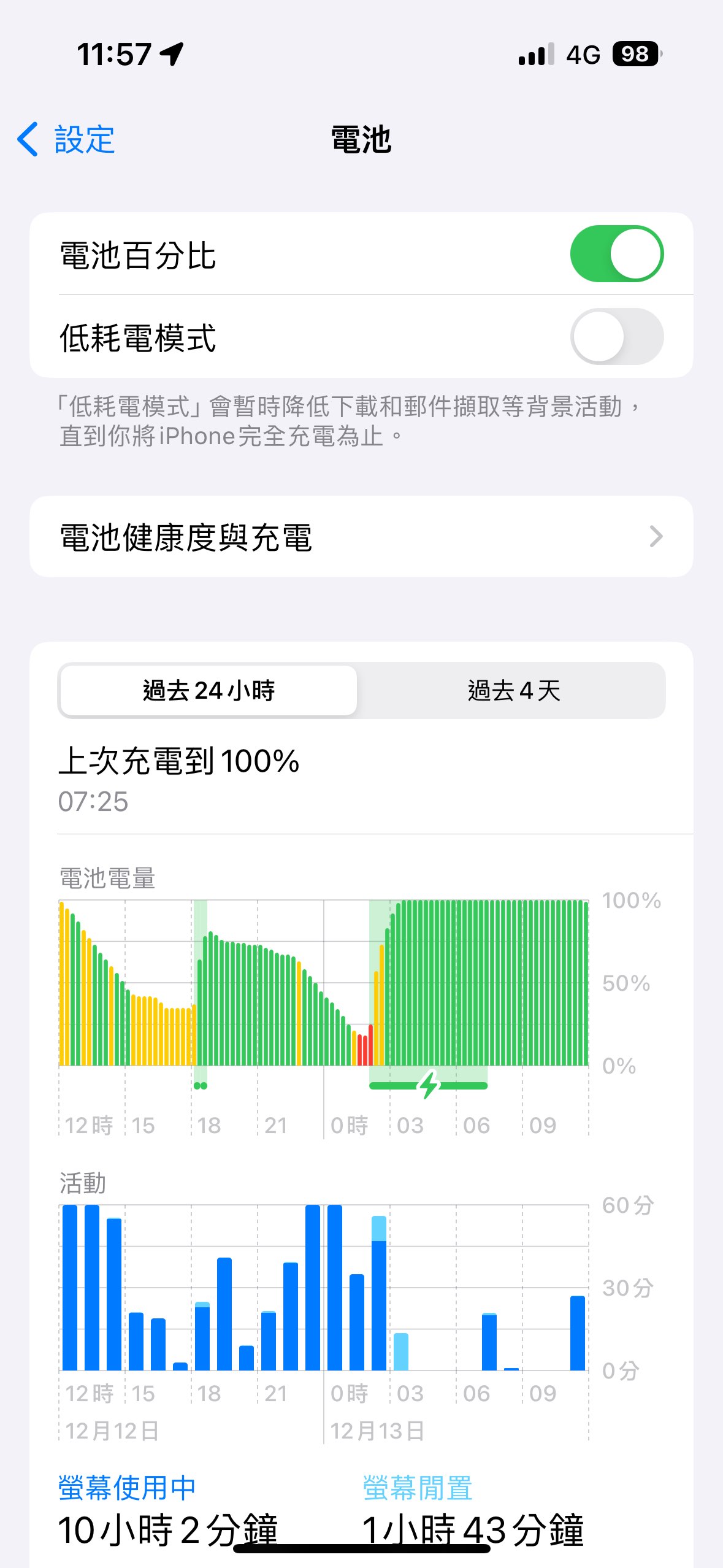Select 過去 24 小時 segment
The image size is (723, 1568).
pyautogui.click(x=208, y=691)
